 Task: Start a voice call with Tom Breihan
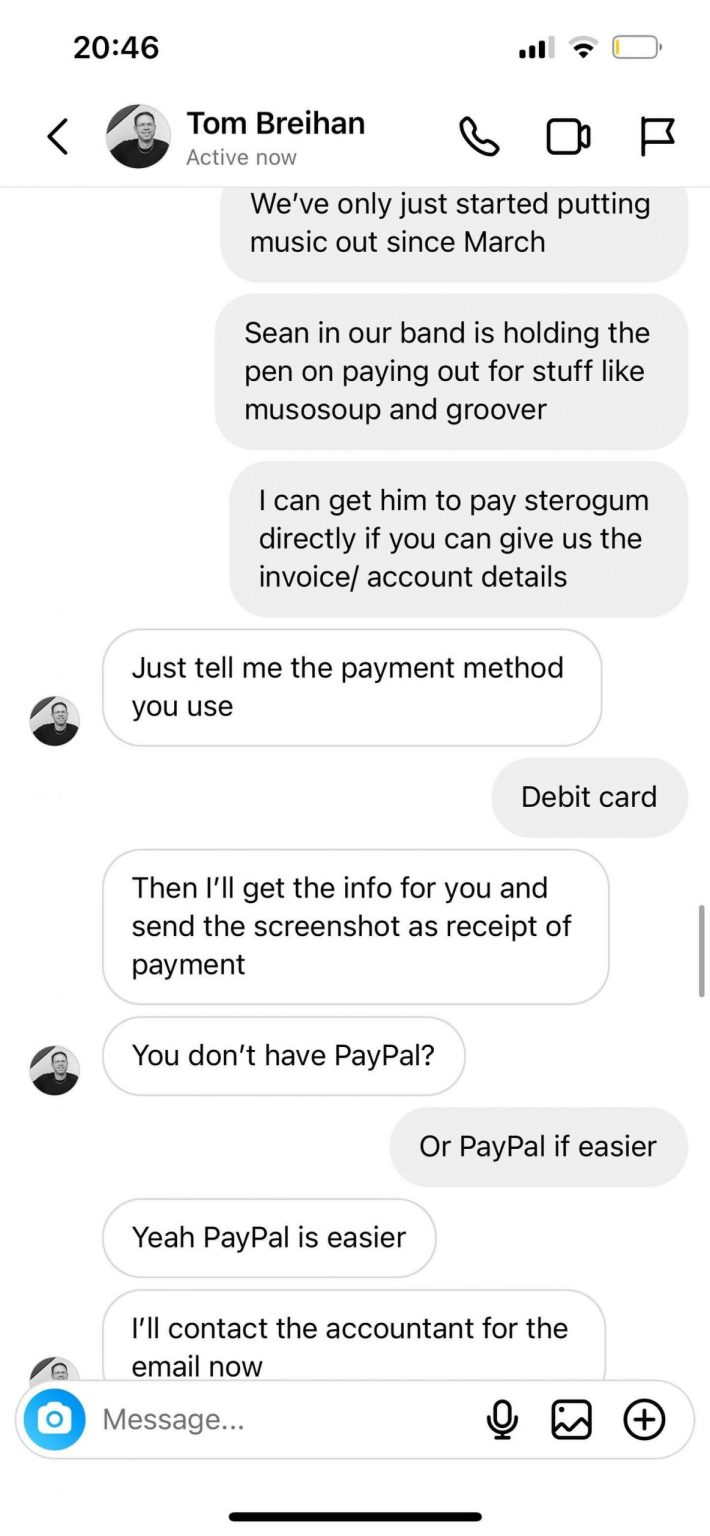479,137
